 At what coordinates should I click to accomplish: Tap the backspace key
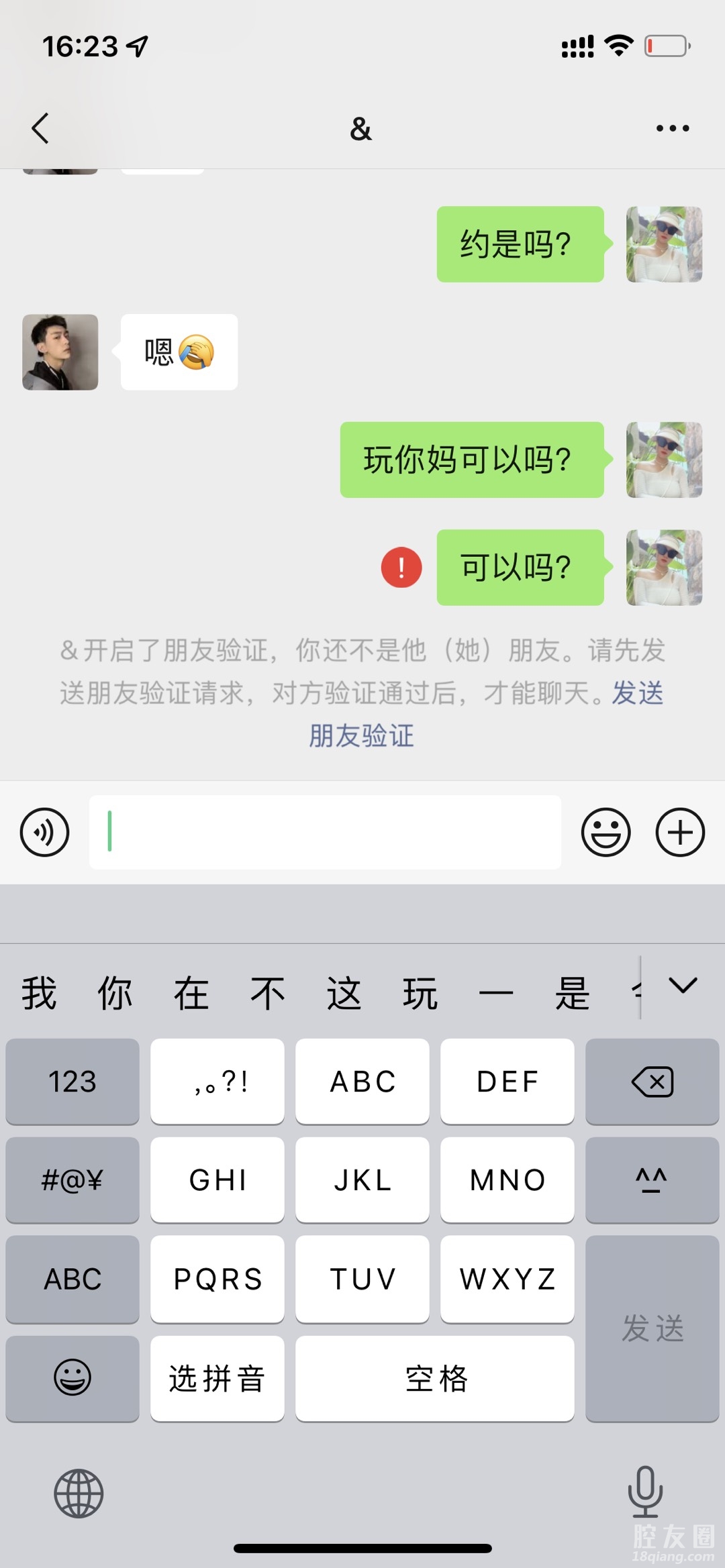[652, 1082]
